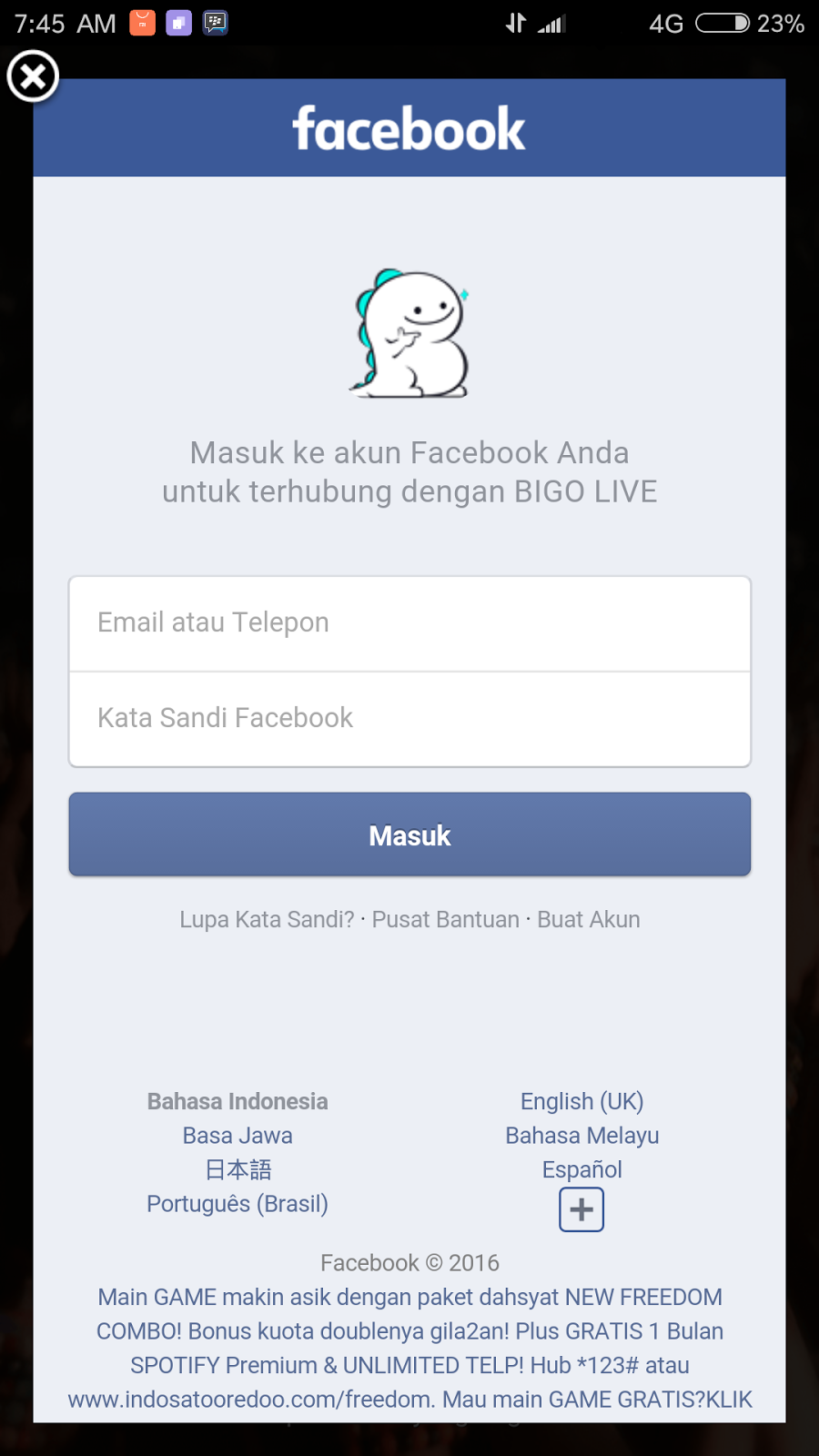Focus the Email atau Telepon field
819x1456 pixels.
pos(409,623)
